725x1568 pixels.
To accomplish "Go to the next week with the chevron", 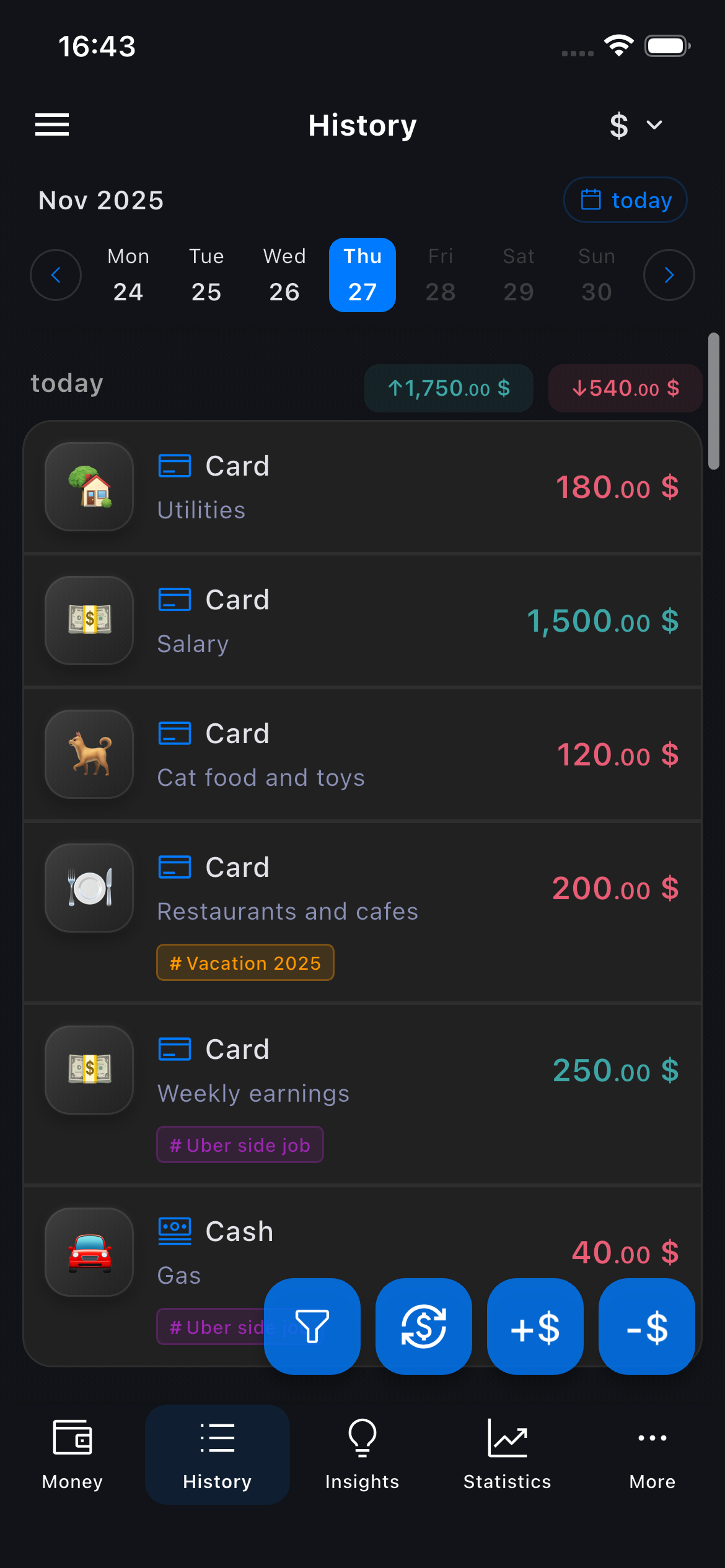I will coord(669,275).
